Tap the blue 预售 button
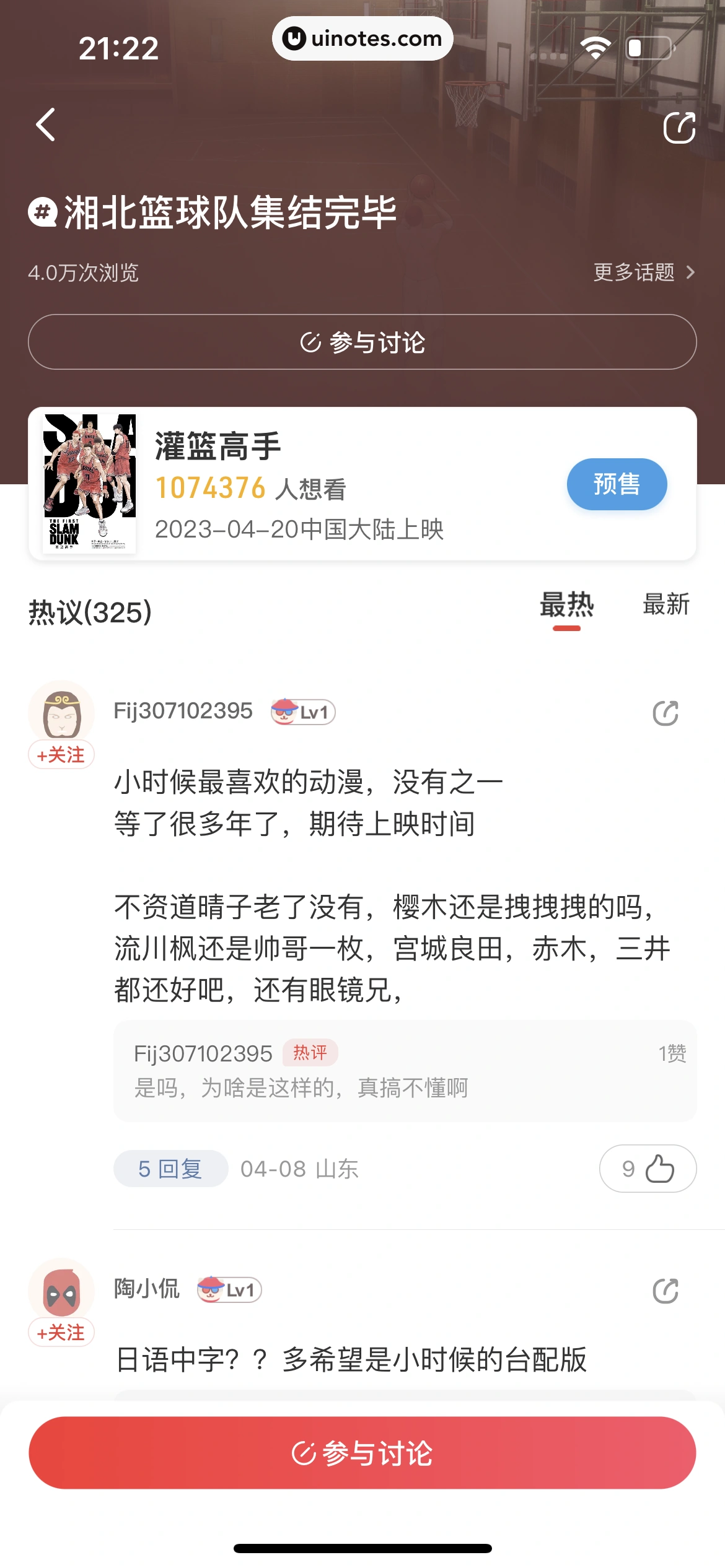This screenshot has height=1568, width=725. click(617, 484)
